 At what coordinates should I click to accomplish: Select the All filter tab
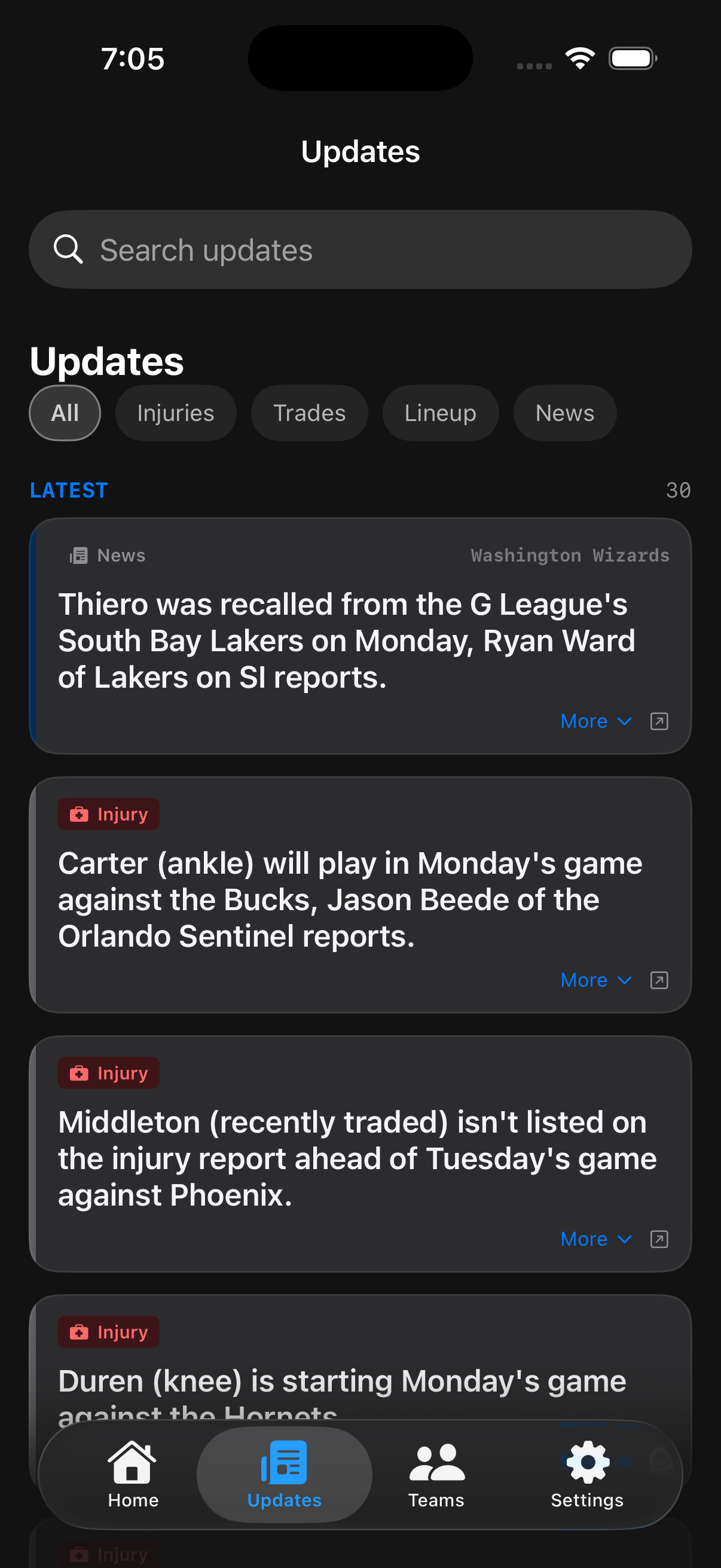(65, 412)
